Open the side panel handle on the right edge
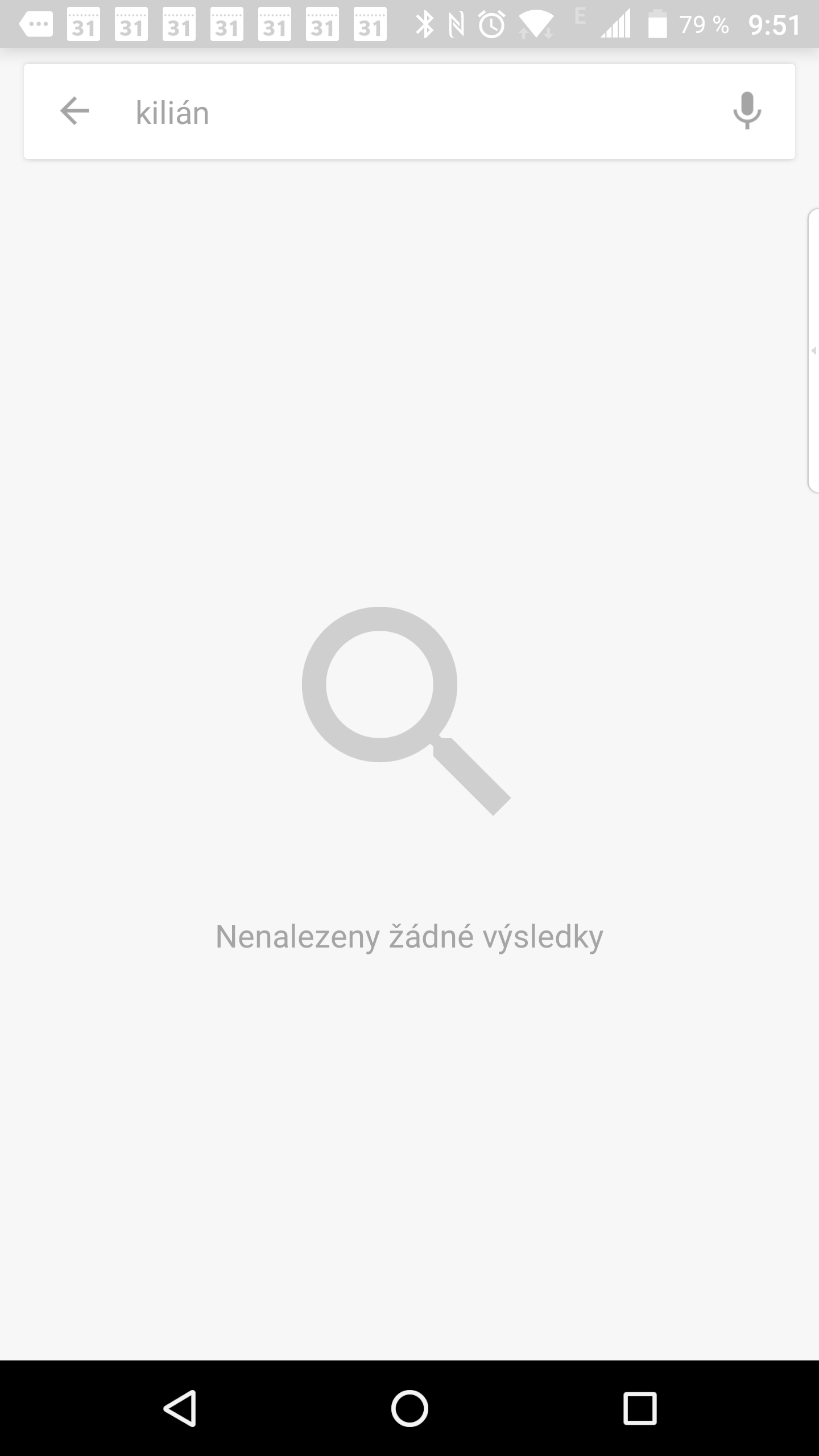819x1456 pixels. pos(813,350)
